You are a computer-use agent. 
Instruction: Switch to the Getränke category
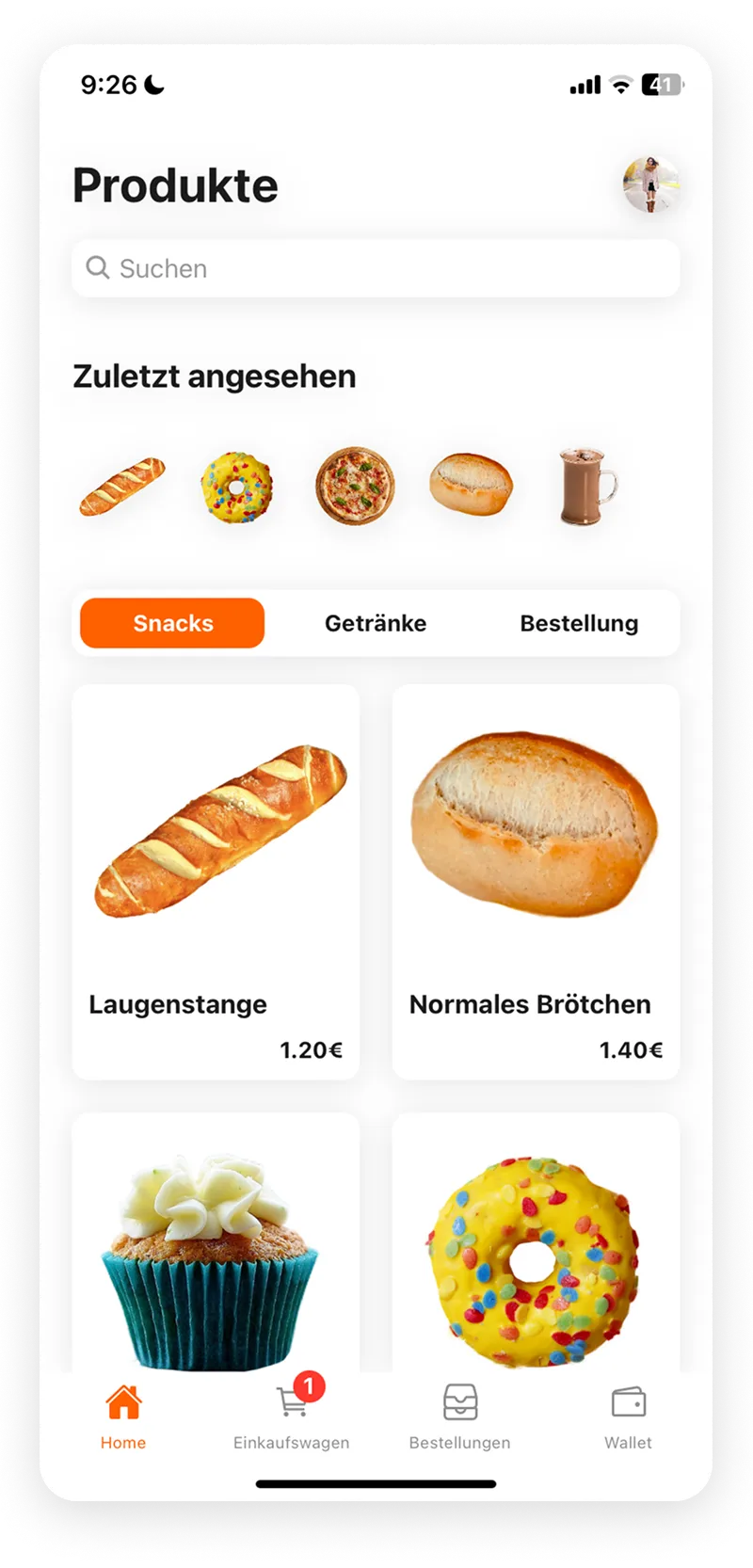tap(376, 623)
